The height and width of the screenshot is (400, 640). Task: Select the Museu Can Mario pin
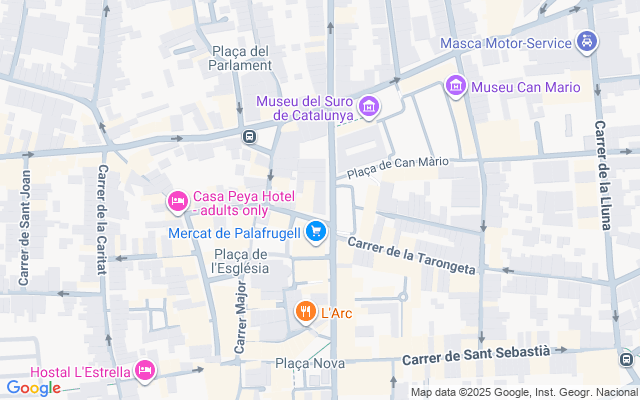(456, 87)
